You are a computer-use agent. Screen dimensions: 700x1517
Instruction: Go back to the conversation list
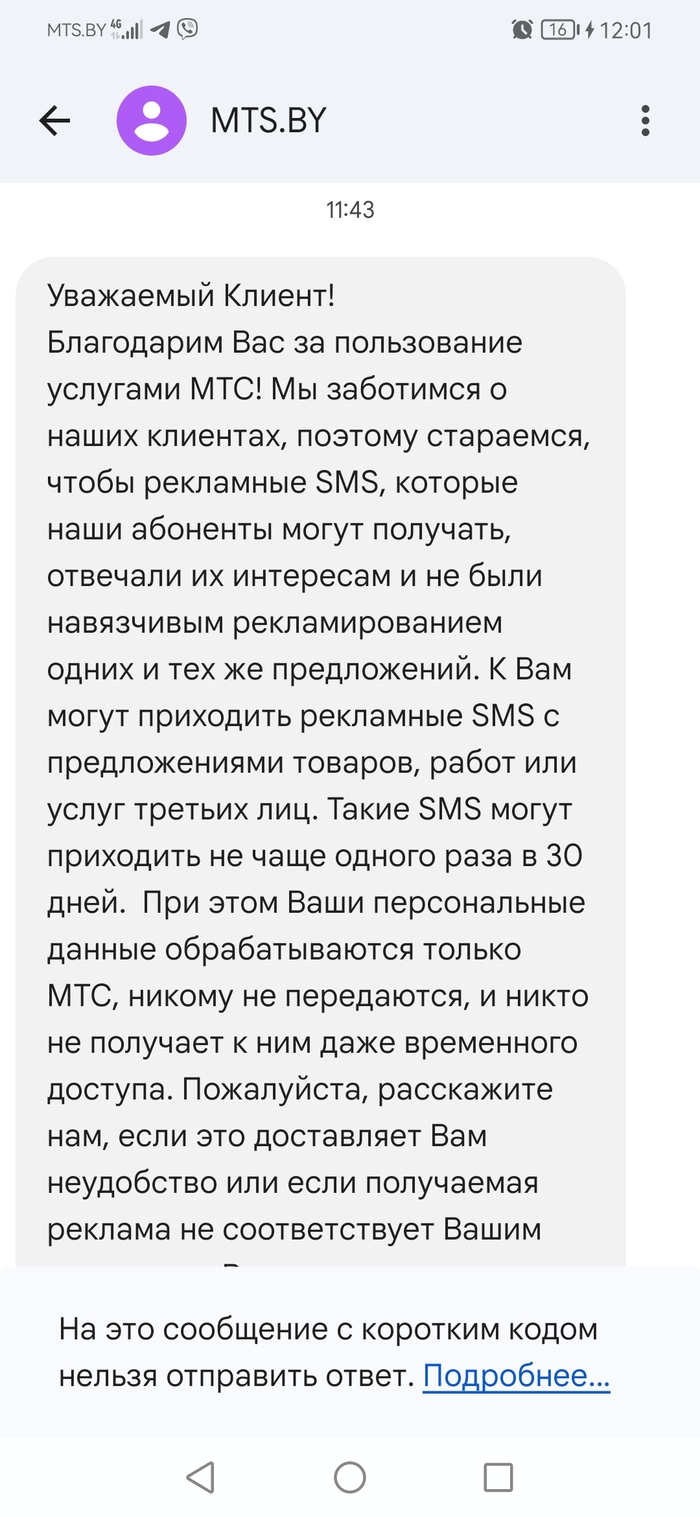tap(55, 121)
